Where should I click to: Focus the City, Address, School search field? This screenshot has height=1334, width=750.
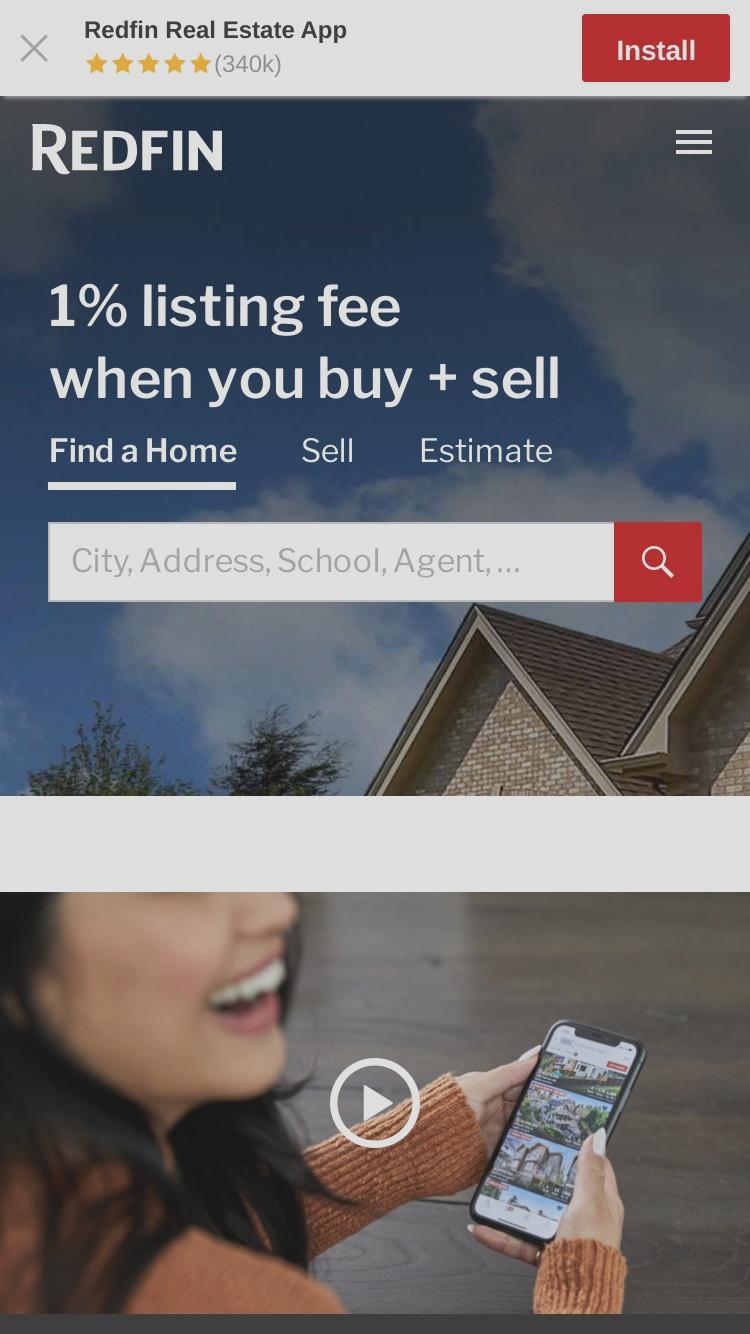[x=331, y=562]
